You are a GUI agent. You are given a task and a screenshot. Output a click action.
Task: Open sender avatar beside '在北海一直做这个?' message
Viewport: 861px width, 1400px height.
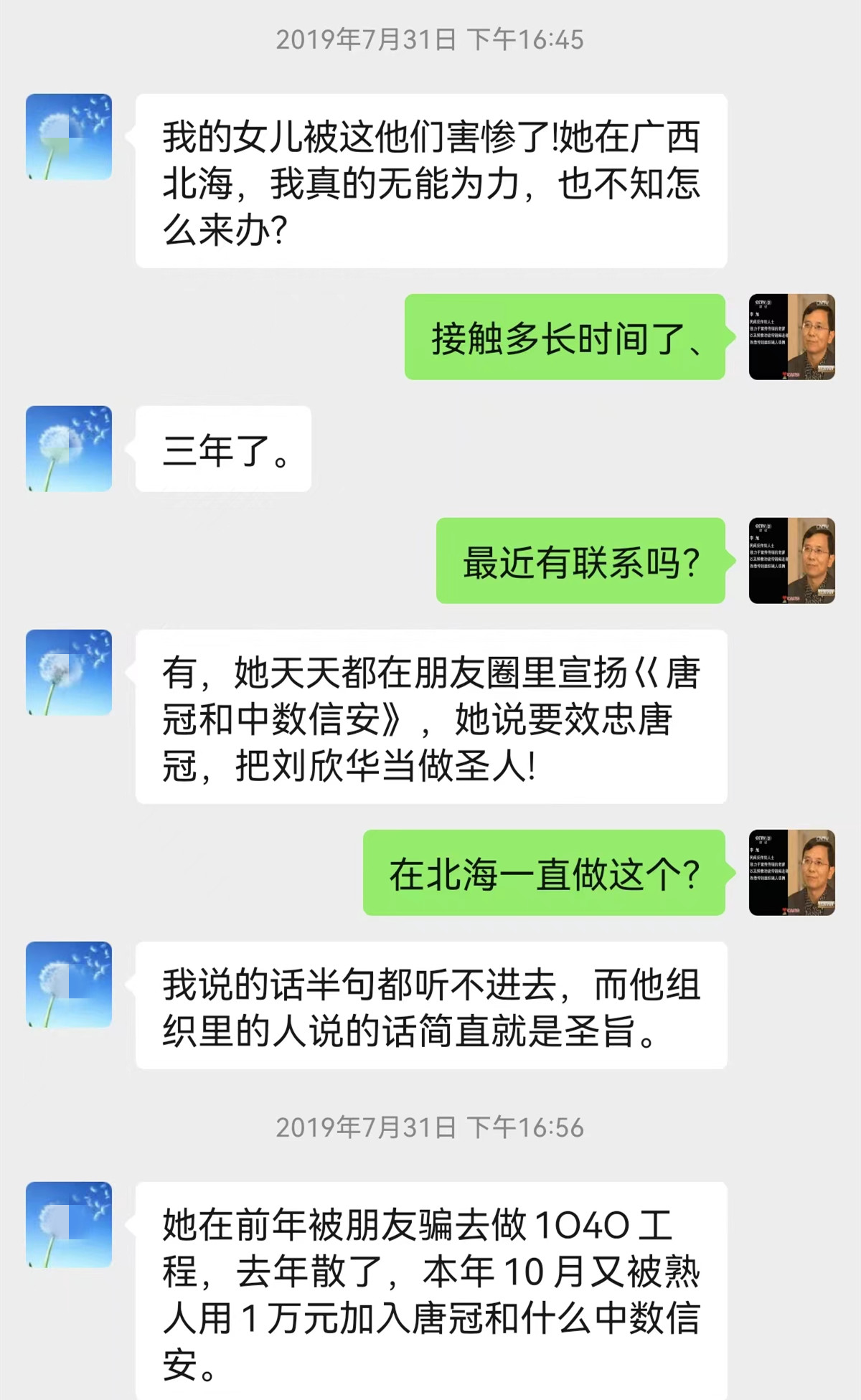coord(791,872)
